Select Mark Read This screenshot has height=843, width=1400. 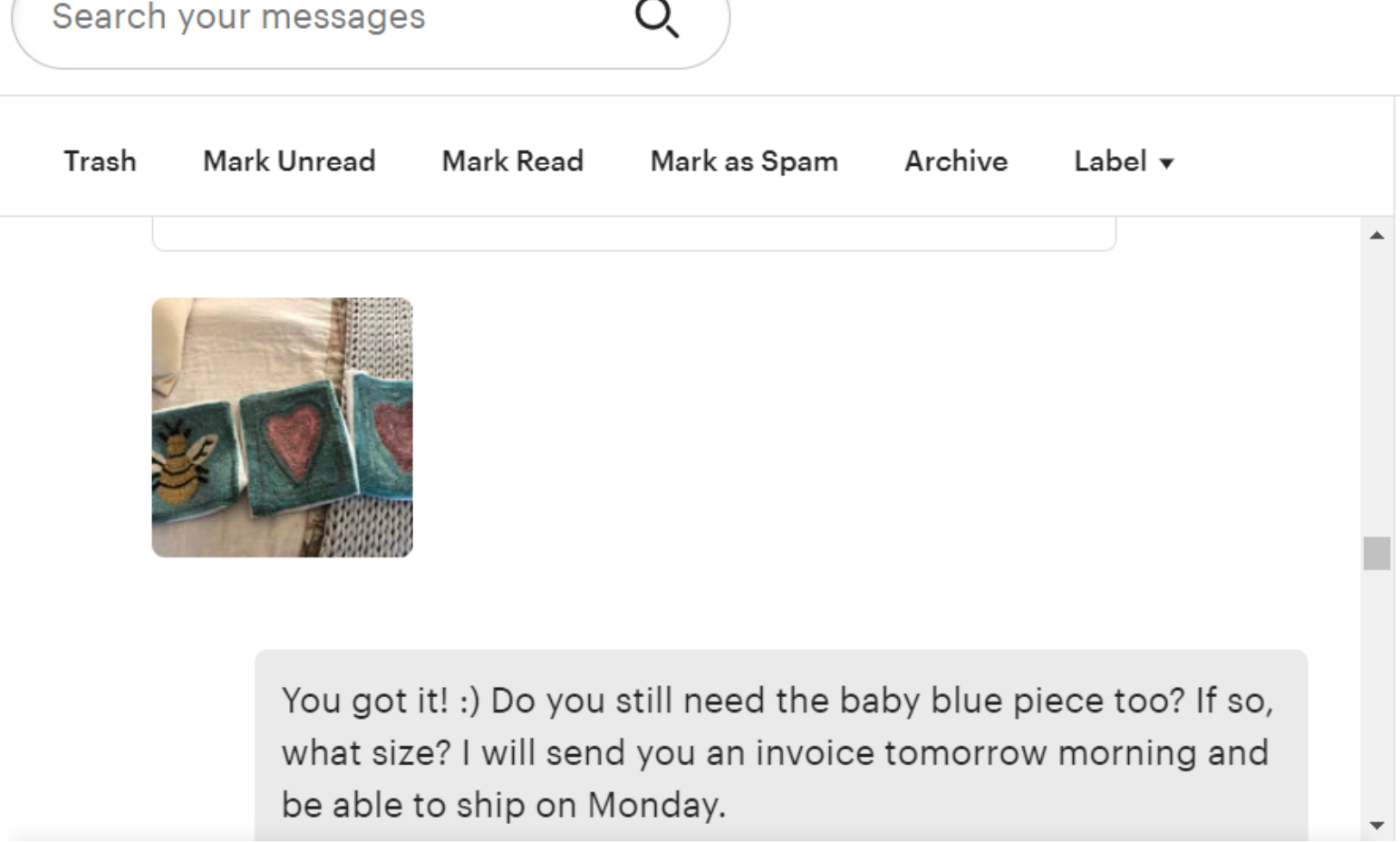(x=512, y=161)
